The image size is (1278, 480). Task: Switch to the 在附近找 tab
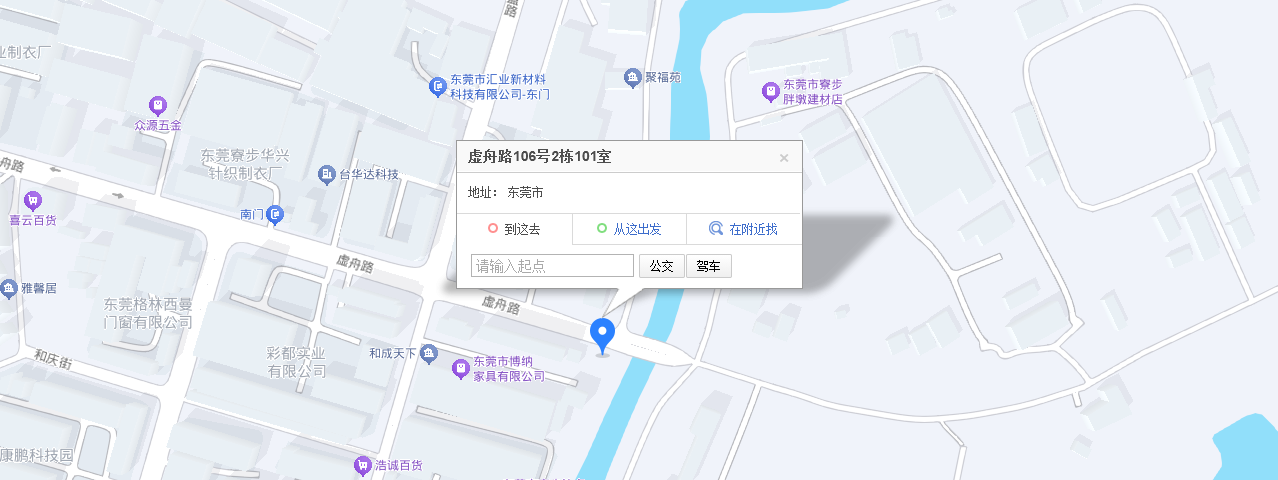click(x=744, y=229)
